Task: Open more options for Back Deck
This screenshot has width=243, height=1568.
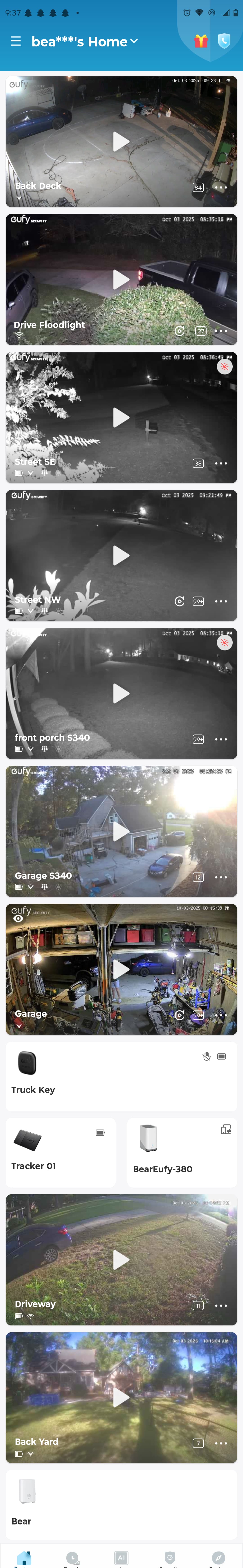Action: pos(220,188)
